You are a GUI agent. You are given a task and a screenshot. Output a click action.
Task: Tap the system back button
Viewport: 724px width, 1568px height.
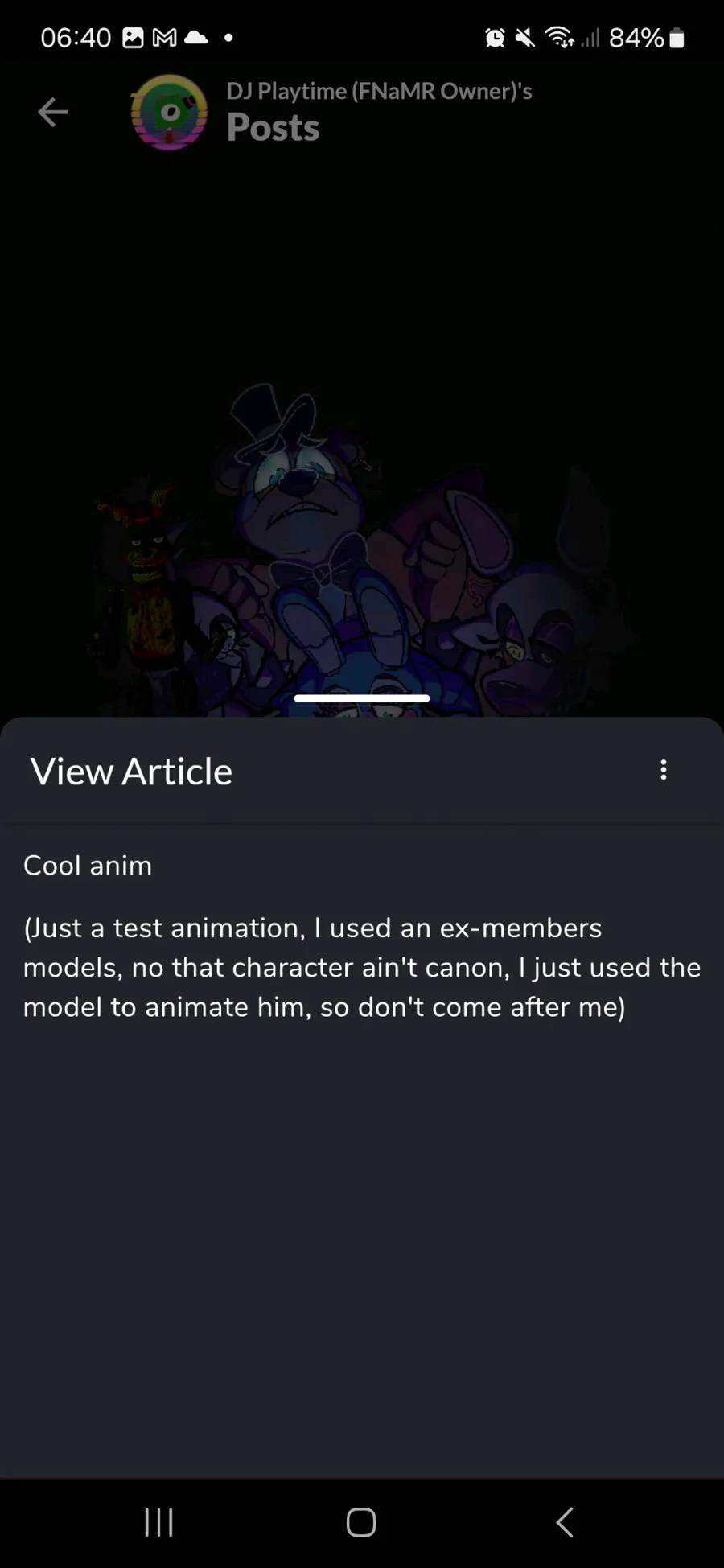(565, 1522)
